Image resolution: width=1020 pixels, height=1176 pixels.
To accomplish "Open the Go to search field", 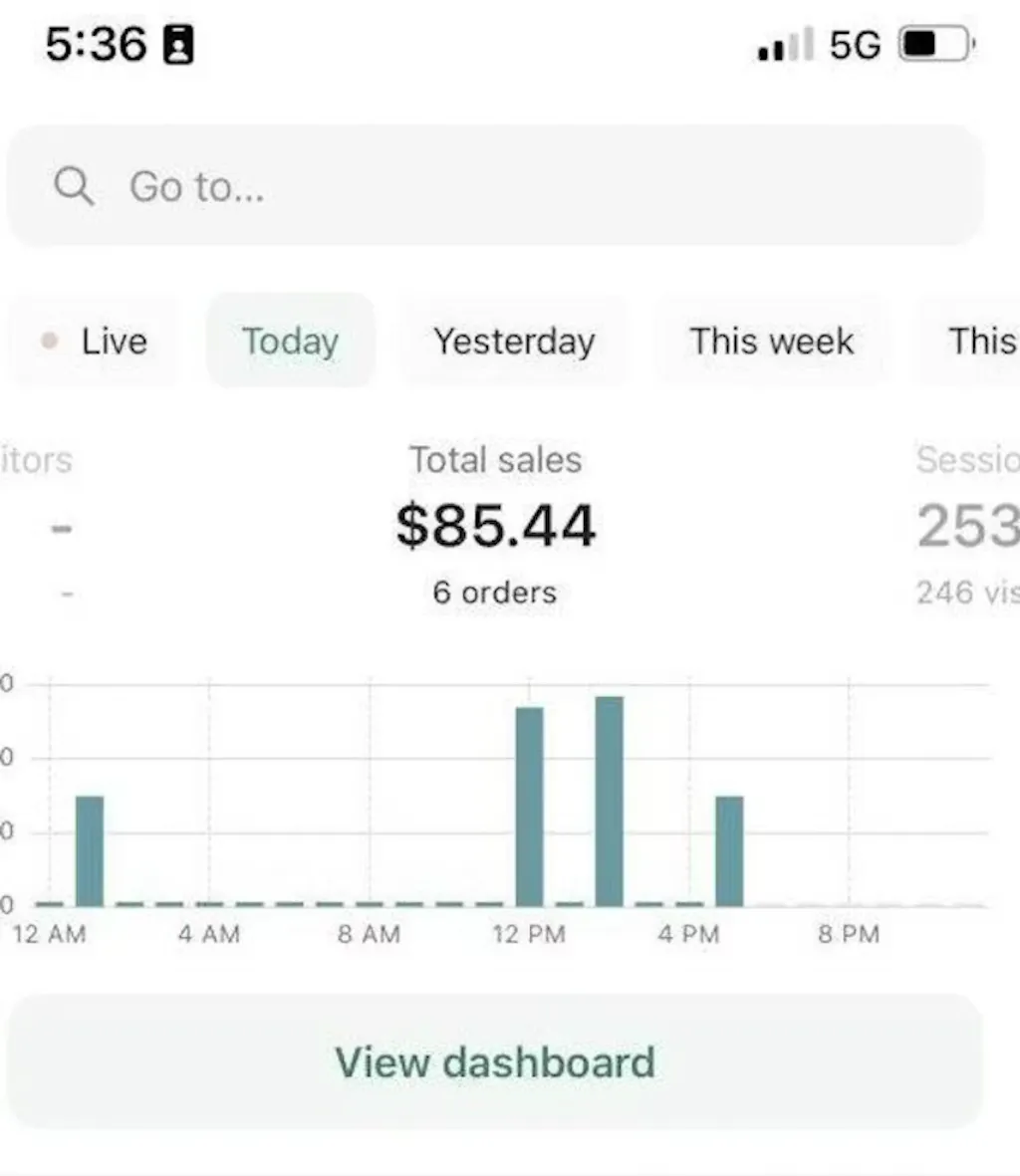I will (495, 186).
